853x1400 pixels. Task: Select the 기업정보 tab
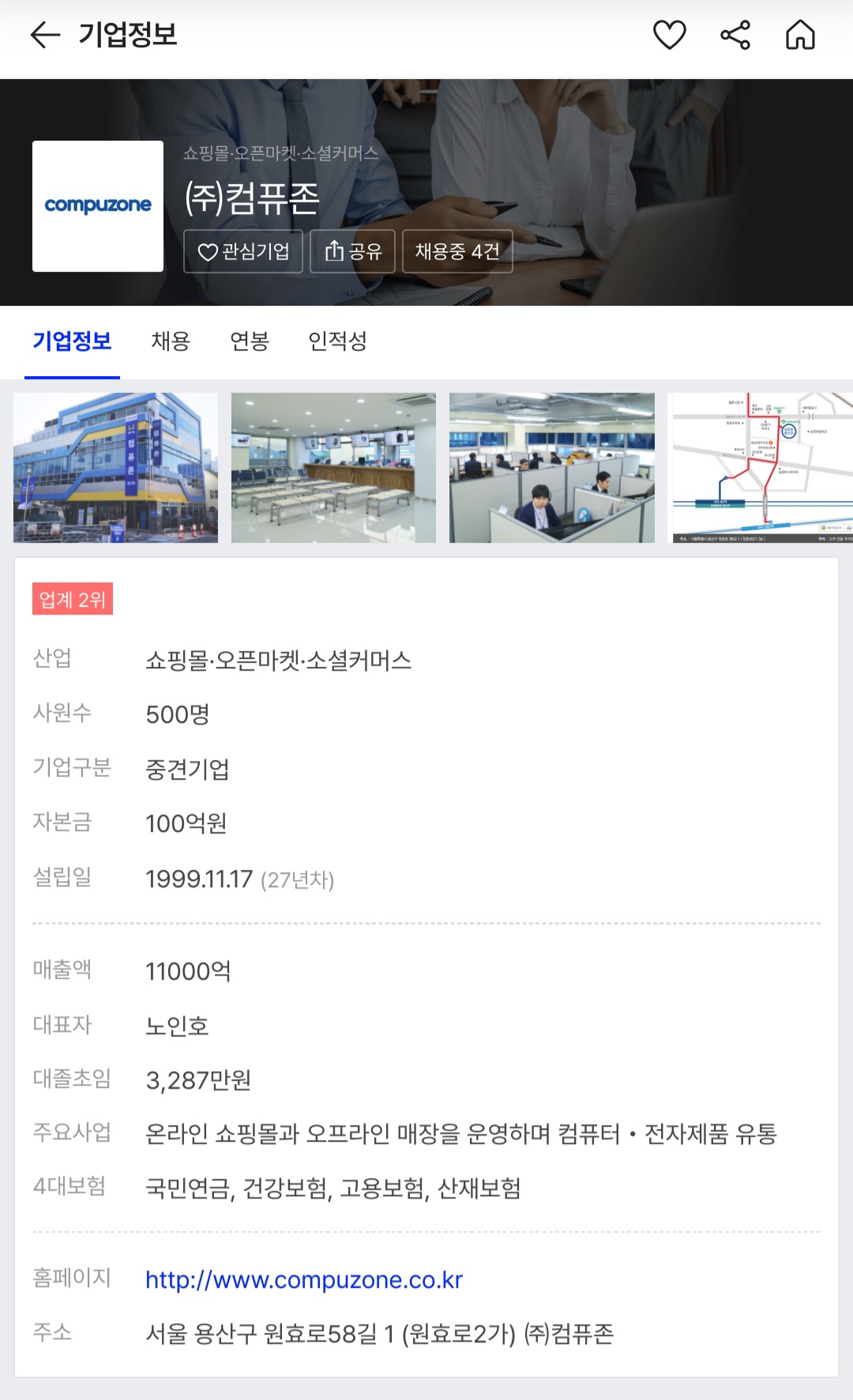[x=72, y=341]
